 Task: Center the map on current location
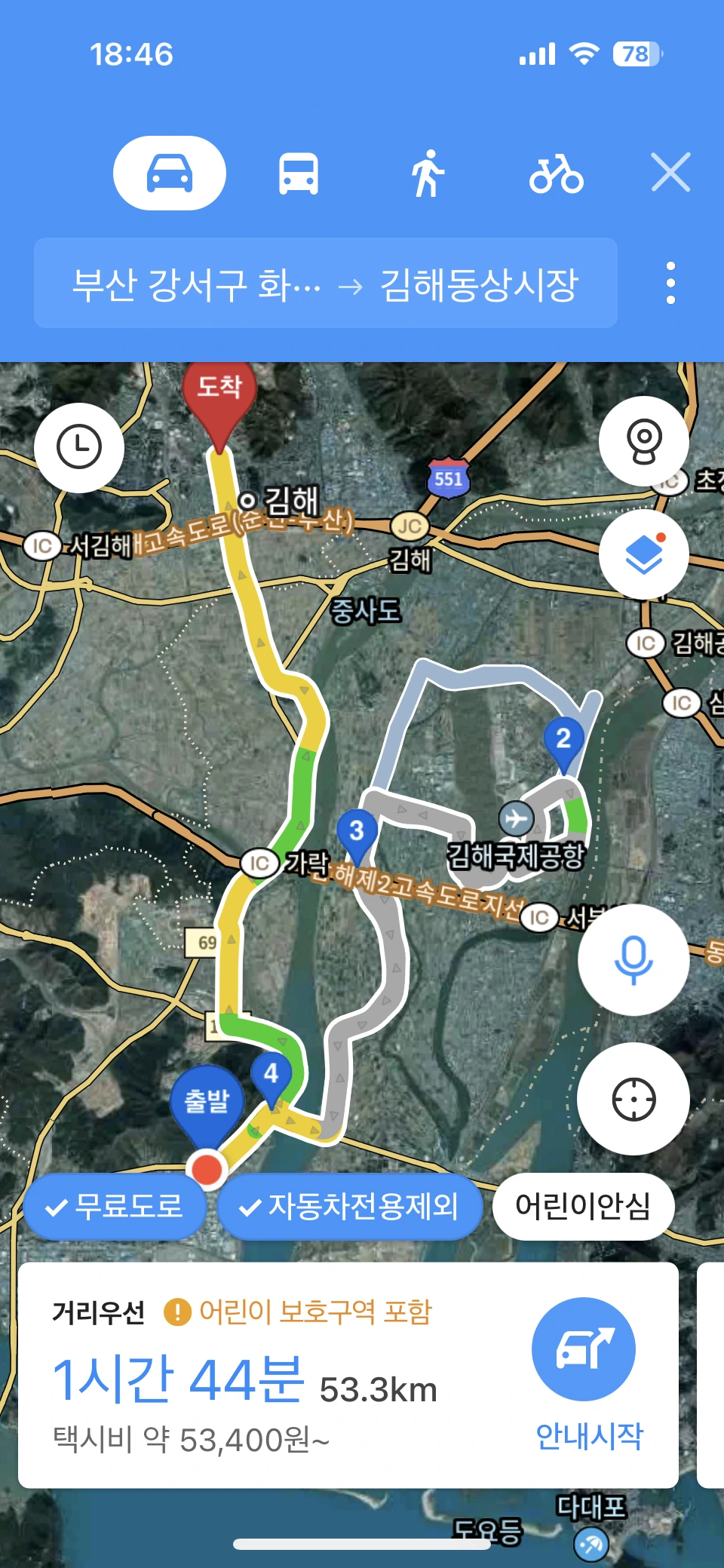point(633,1100)
